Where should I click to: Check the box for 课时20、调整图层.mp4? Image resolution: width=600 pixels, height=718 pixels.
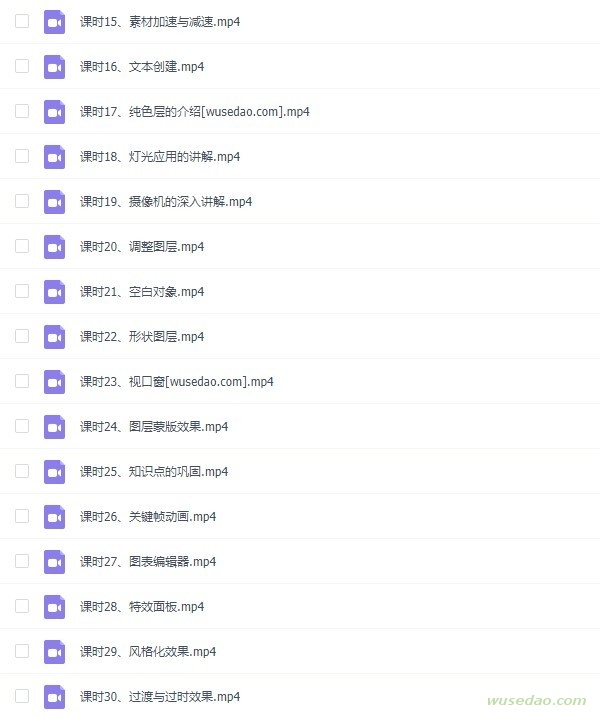(22, 246)
